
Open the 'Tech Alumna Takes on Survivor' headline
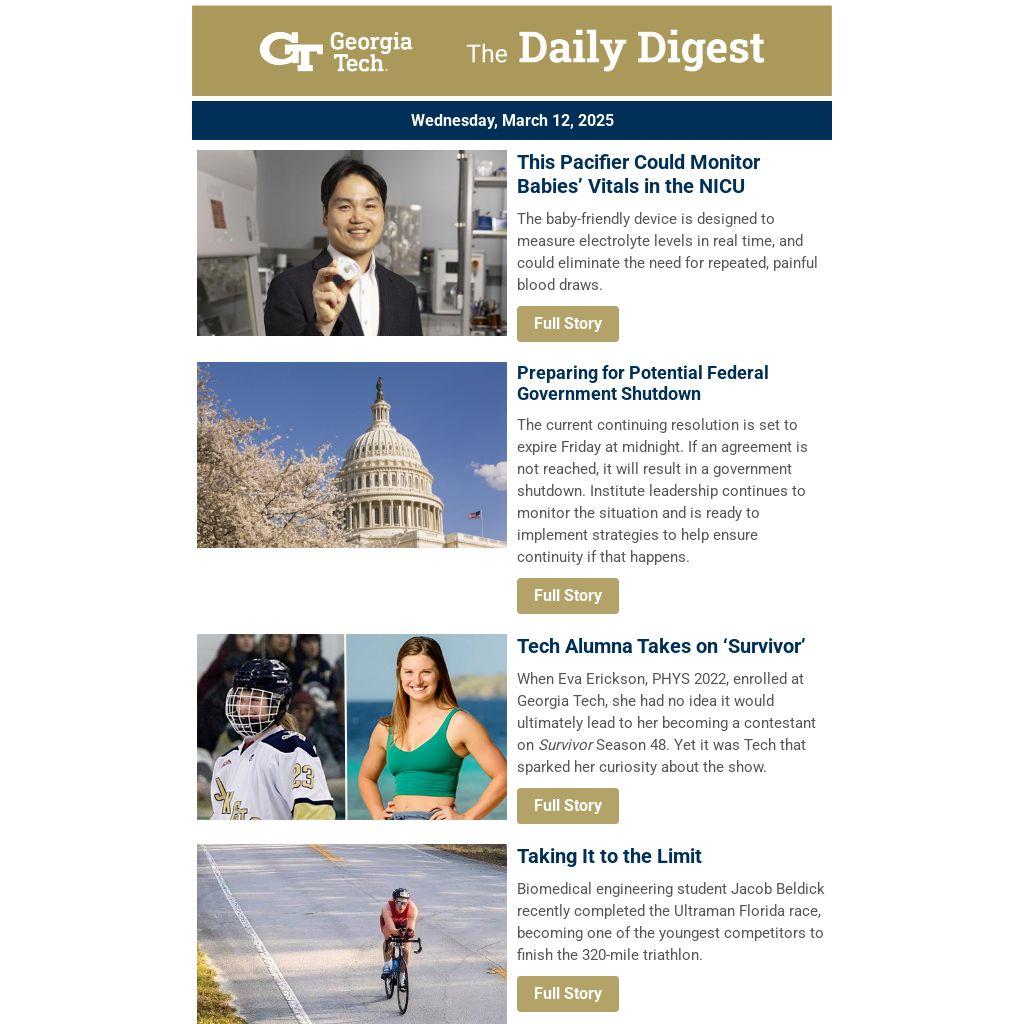(661, 647)
